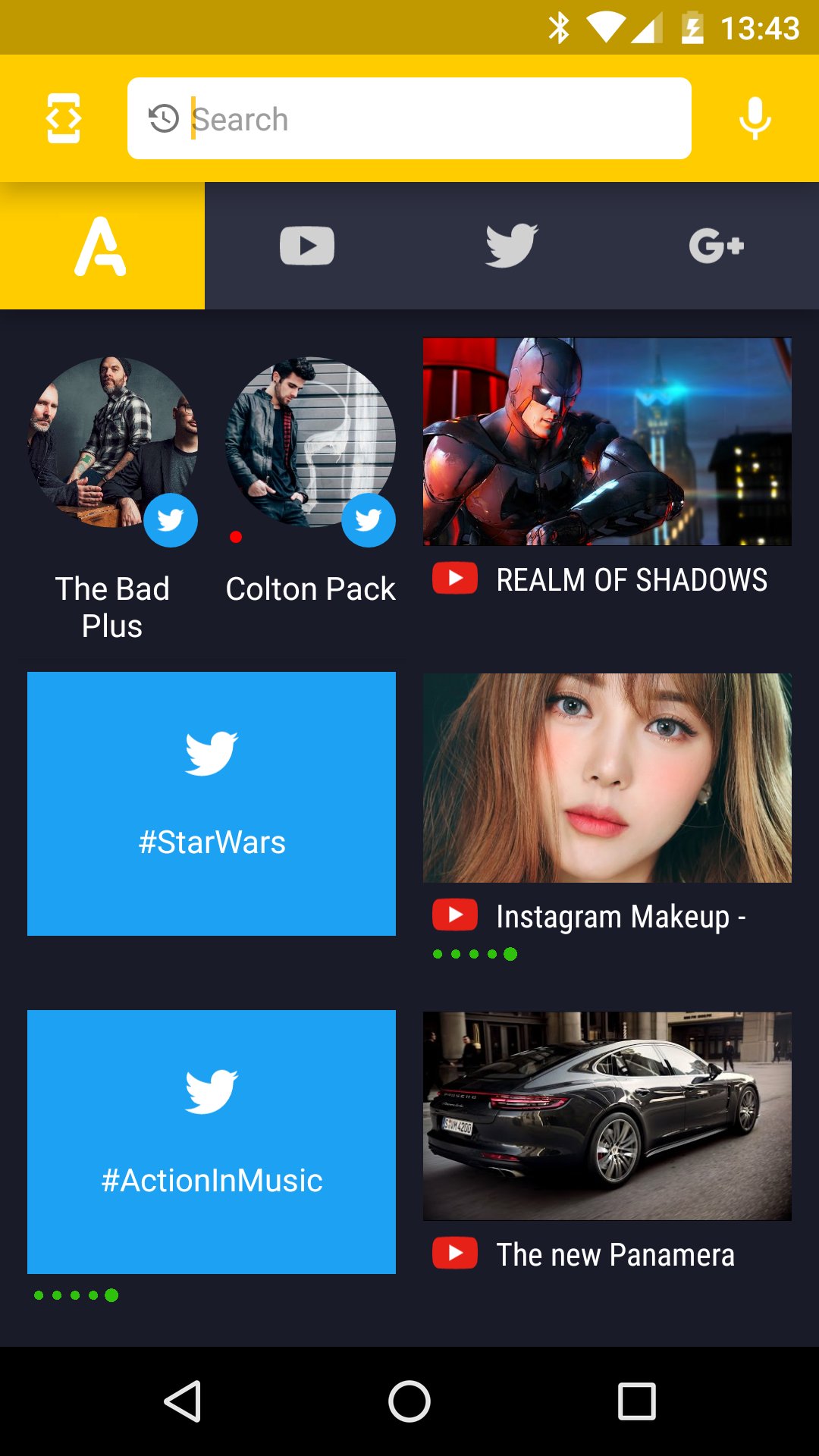Tap the Twitter bird on the #StarWars card
This screenshot has height=1456, width=819.
click(212, 752)
